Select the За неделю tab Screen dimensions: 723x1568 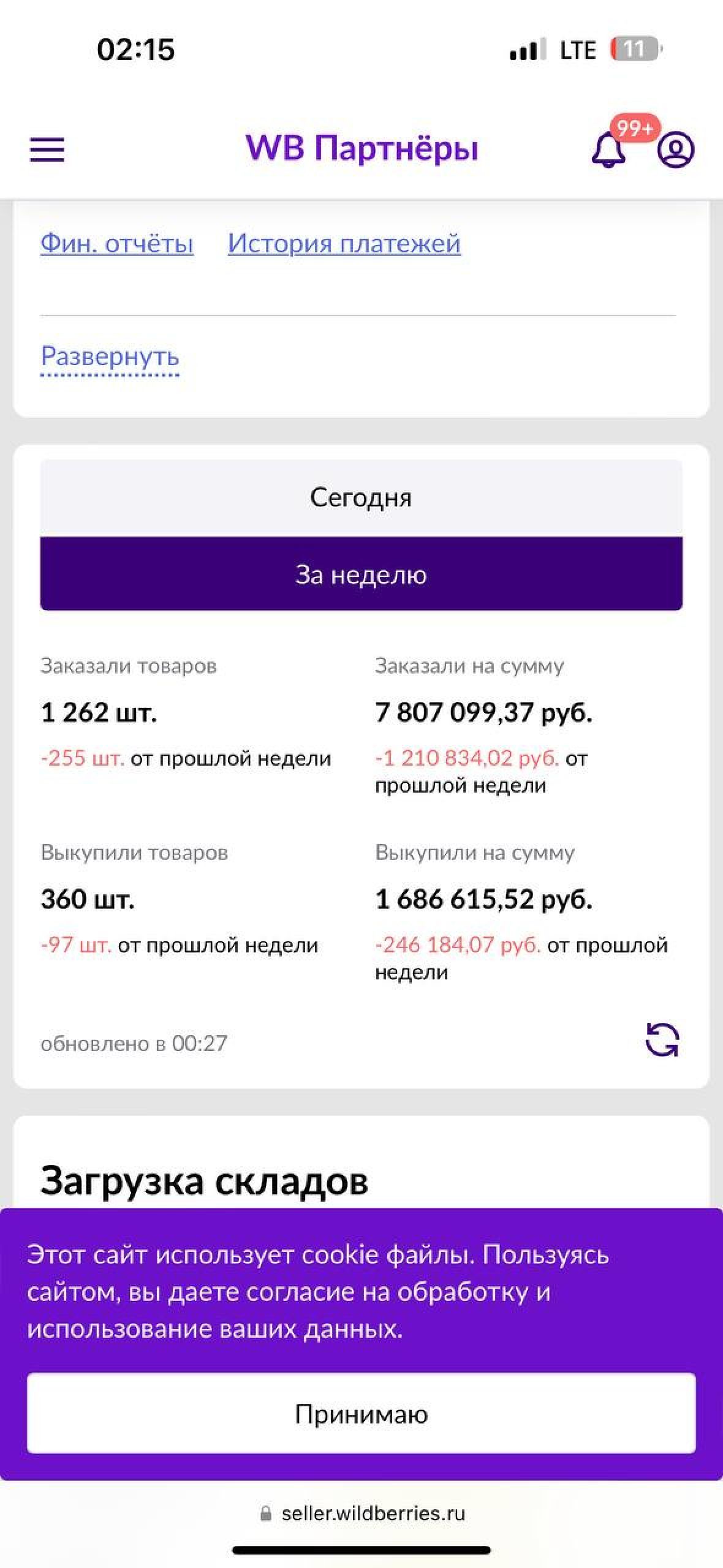coord(361,575)
